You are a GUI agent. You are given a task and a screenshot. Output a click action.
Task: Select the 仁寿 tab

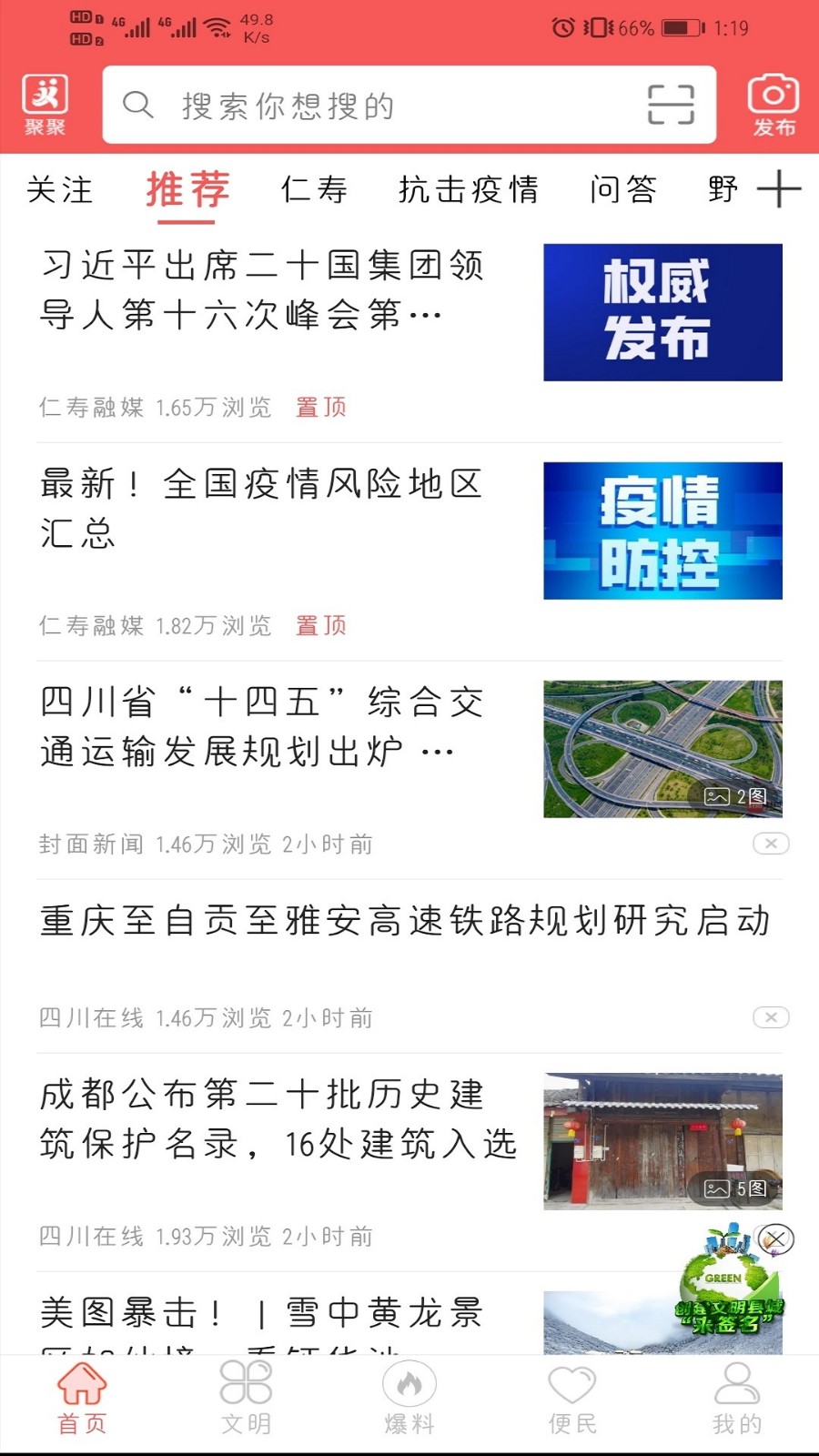point(314,189)
